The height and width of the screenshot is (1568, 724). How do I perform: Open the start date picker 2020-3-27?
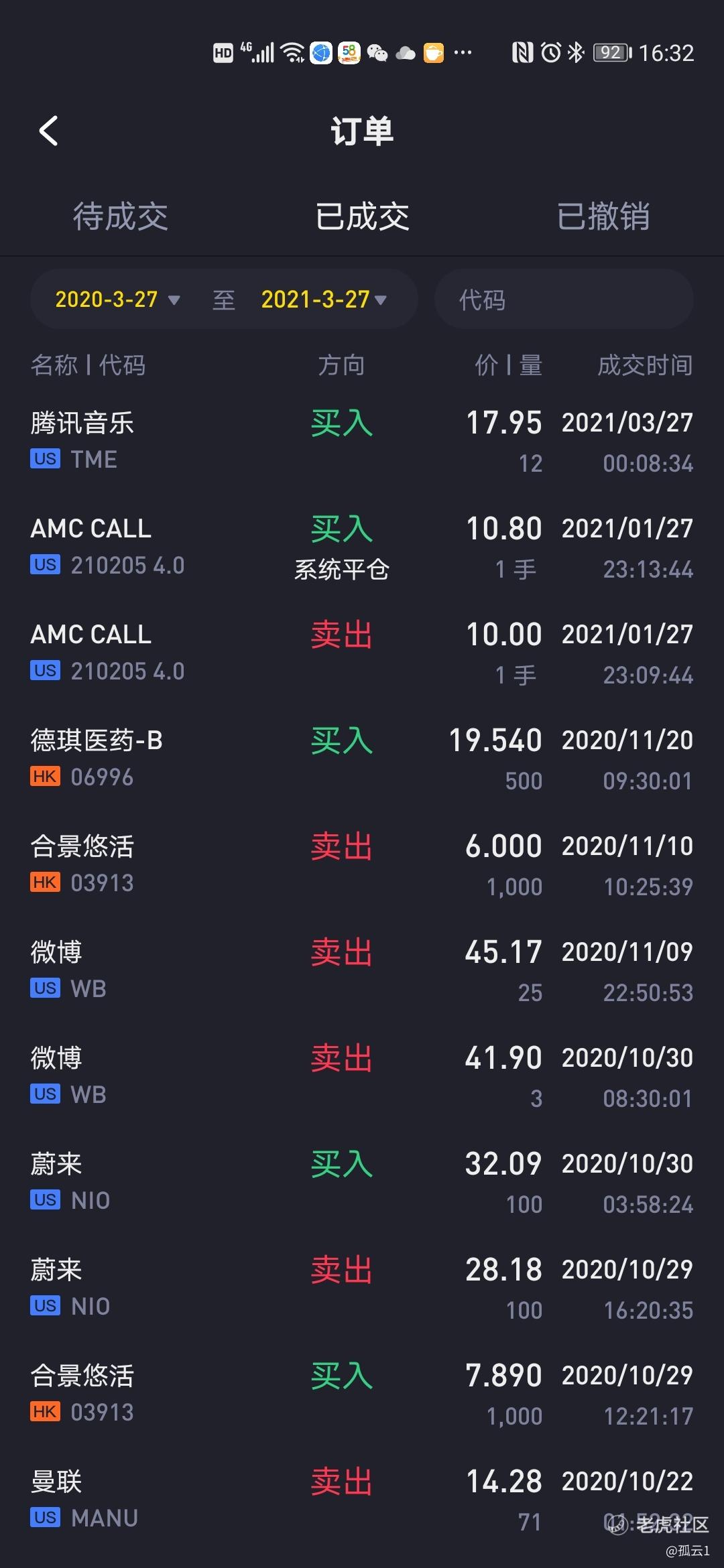pos(117,300)
